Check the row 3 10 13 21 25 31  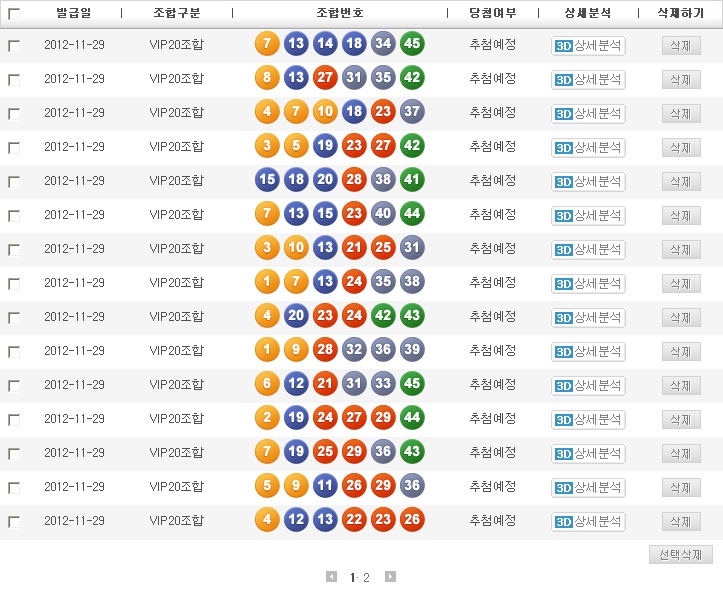pos(14,250)
